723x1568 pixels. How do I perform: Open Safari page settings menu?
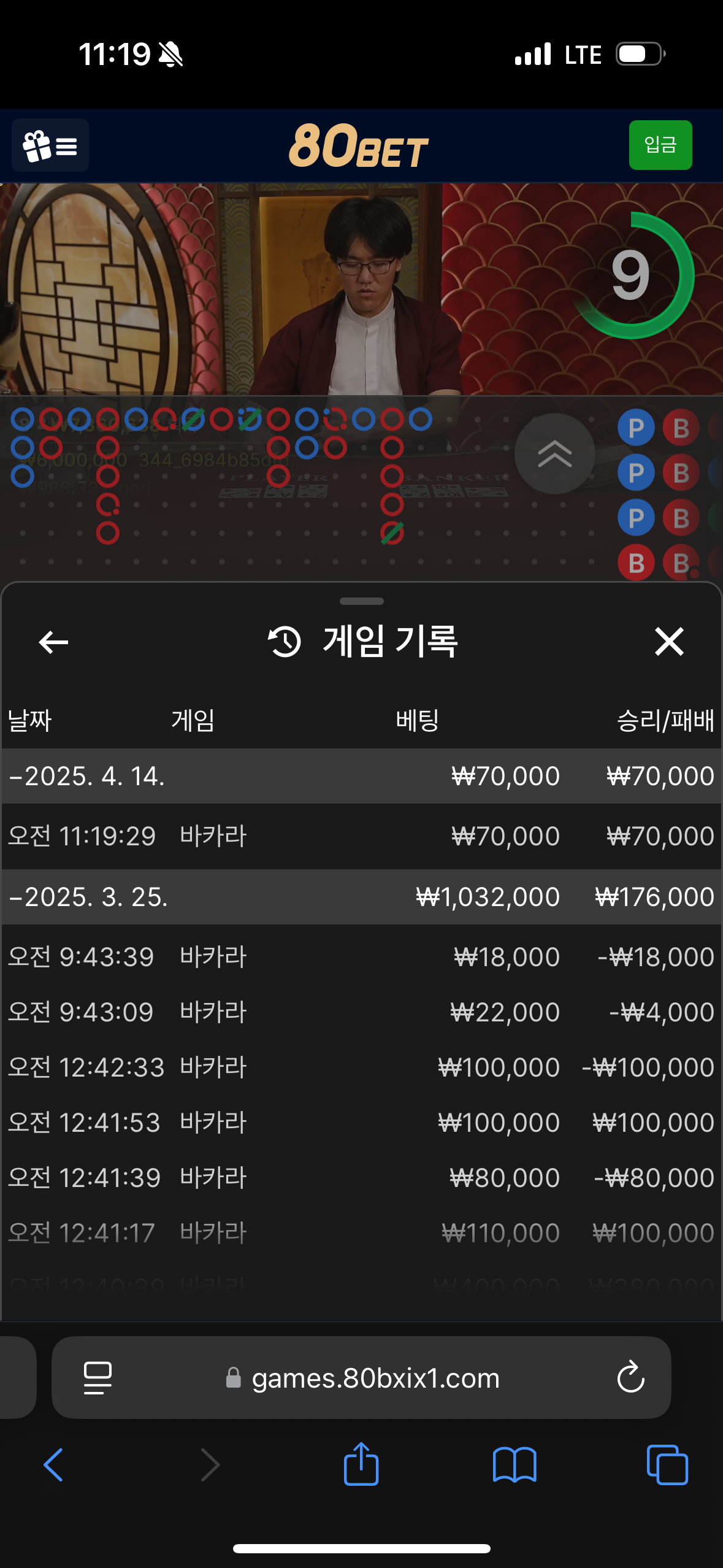98,1378
